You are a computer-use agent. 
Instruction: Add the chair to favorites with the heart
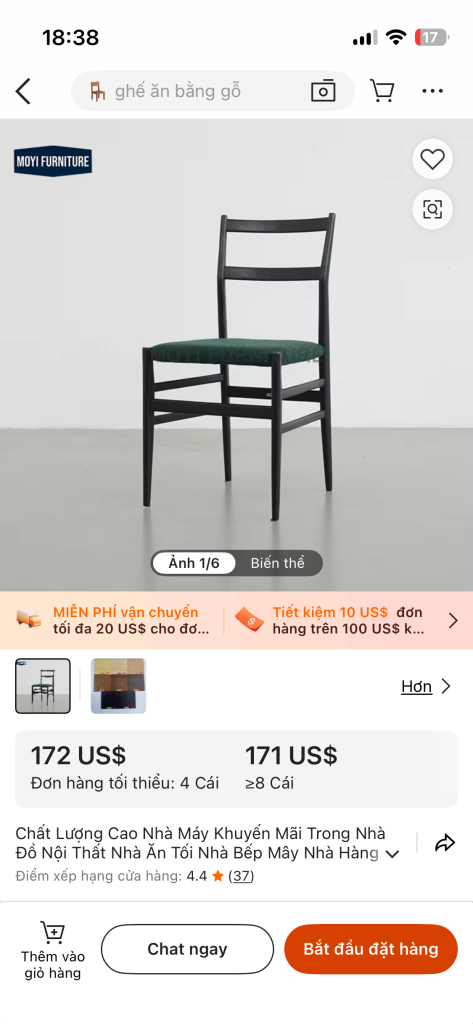coord(432,159)
